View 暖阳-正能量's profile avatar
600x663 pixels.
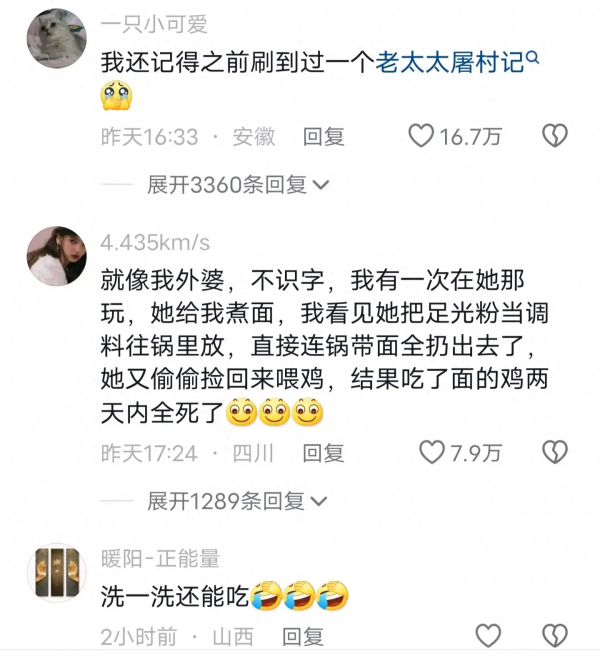click(57, 571)
